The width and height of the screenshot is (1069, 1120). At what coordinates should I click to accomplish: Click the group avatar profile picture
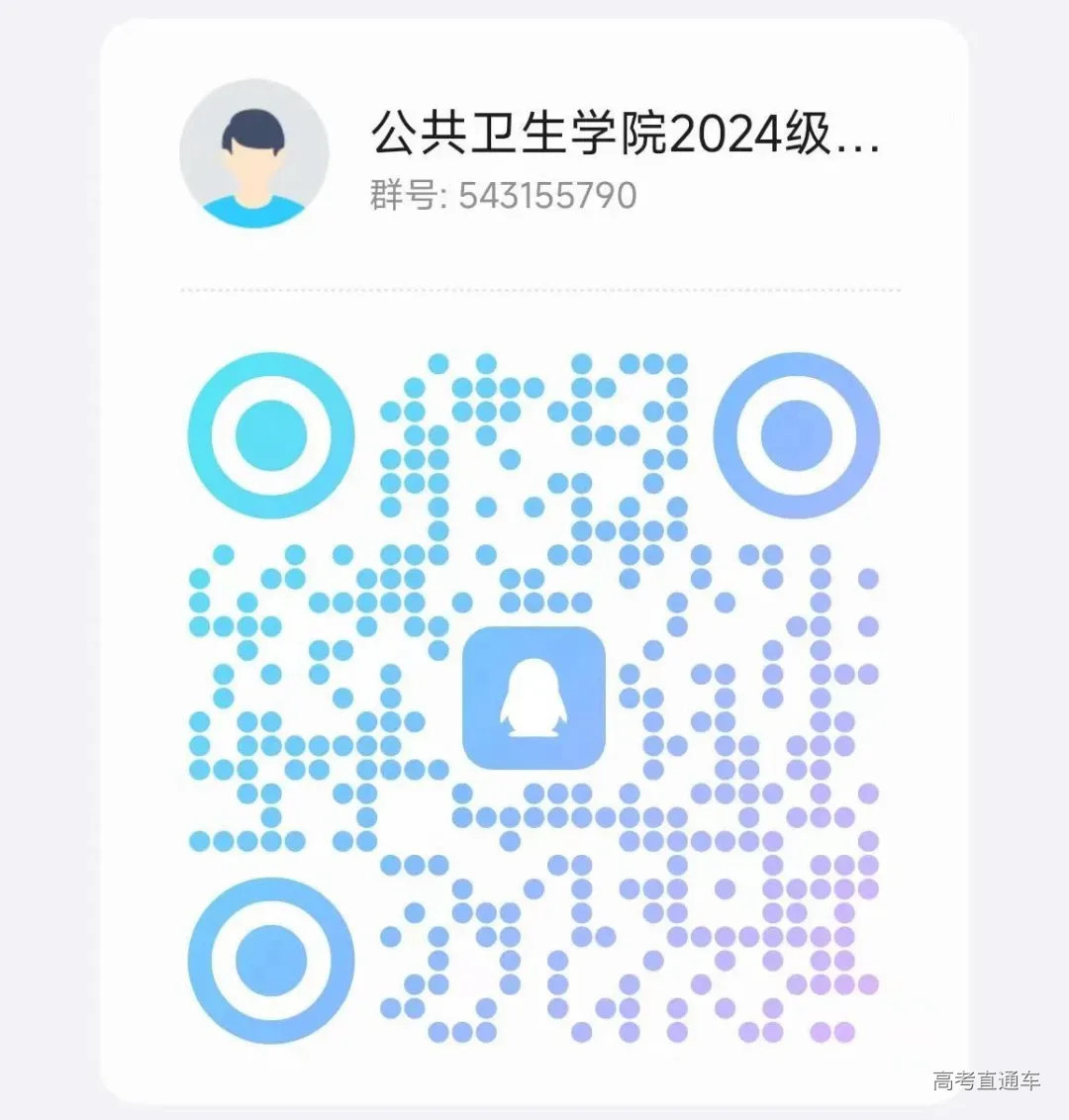click(253, 153)
